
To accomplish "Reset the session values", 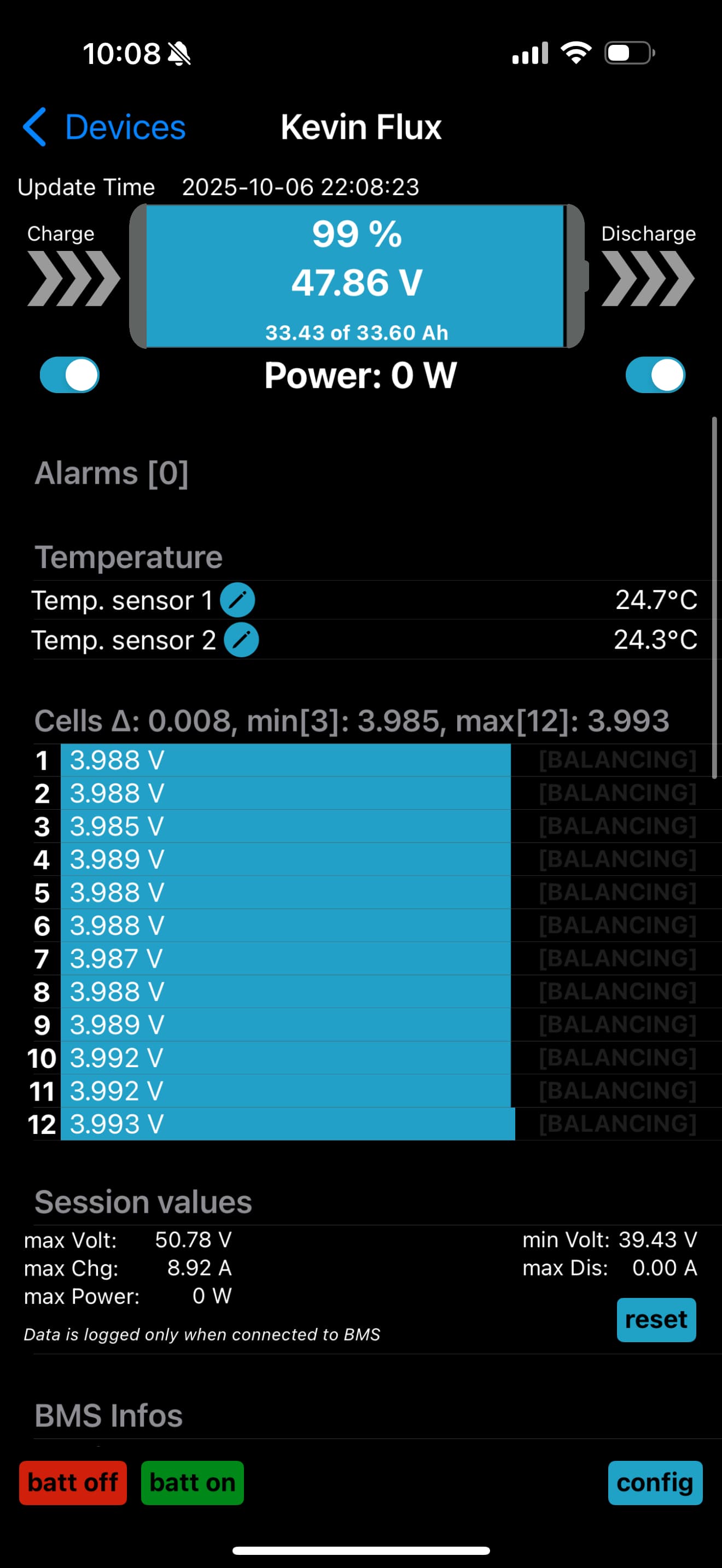I will tap(656, 1320).
